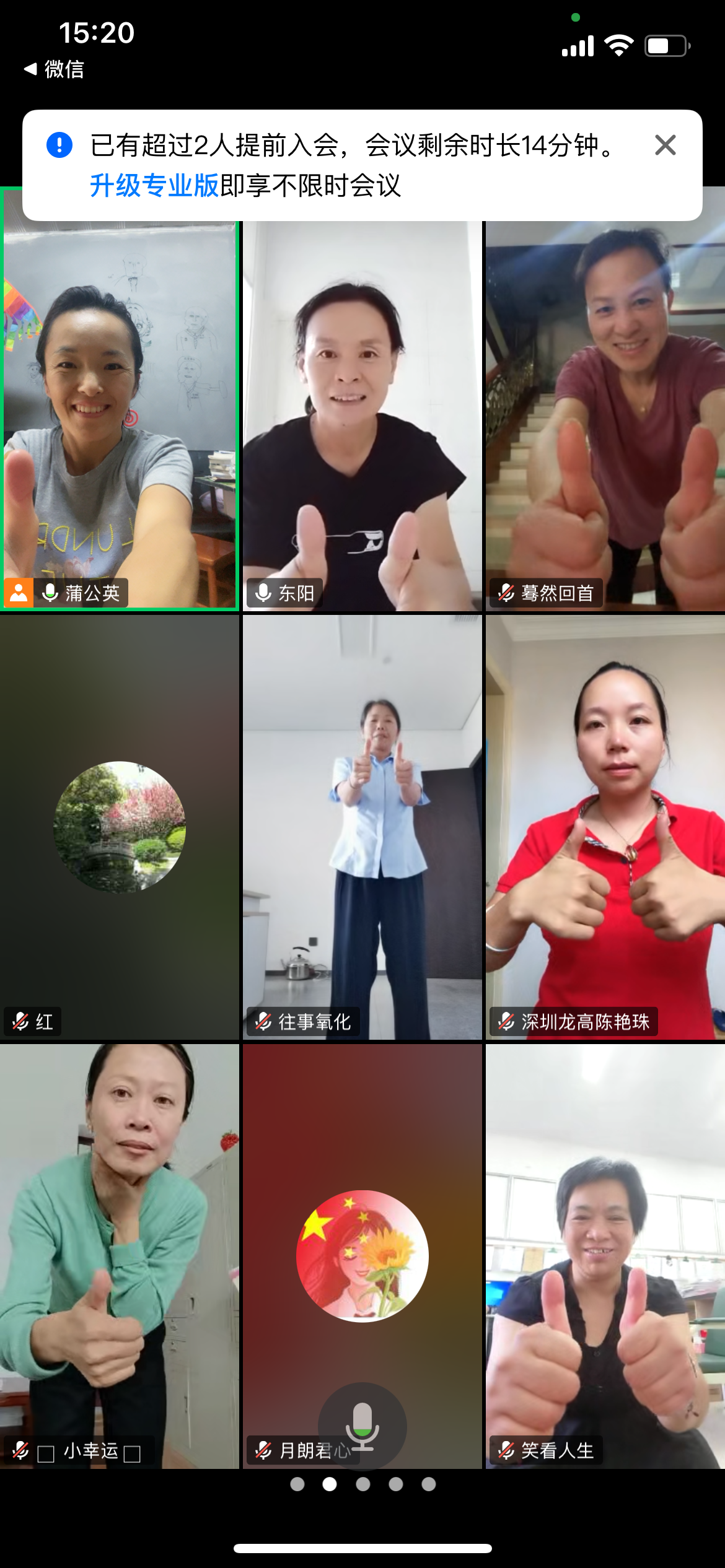Tap the floating microphone button

pyautogui.click(x=362, y=1427)
